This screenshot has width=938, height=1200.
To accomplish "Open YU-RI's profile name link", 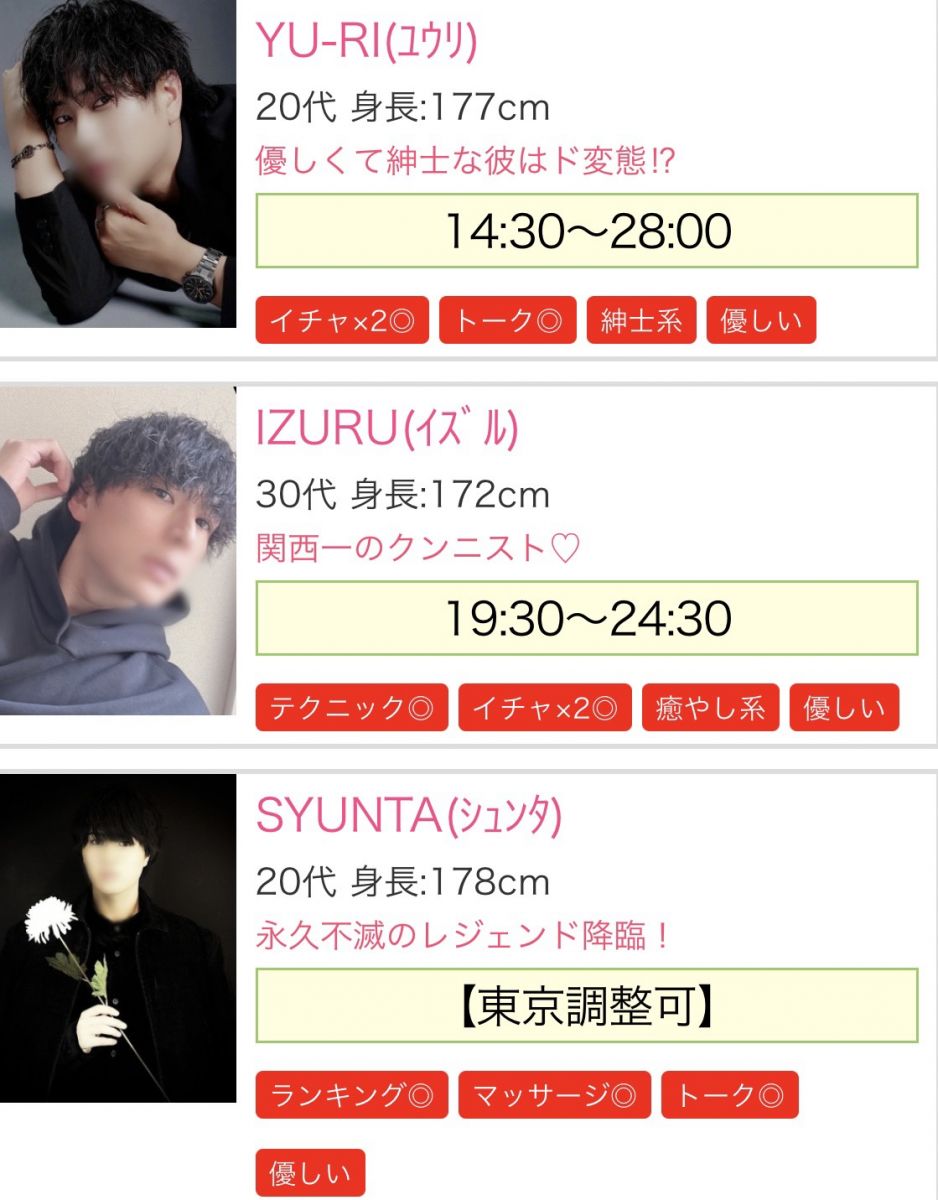I will (x=367, y=42).
